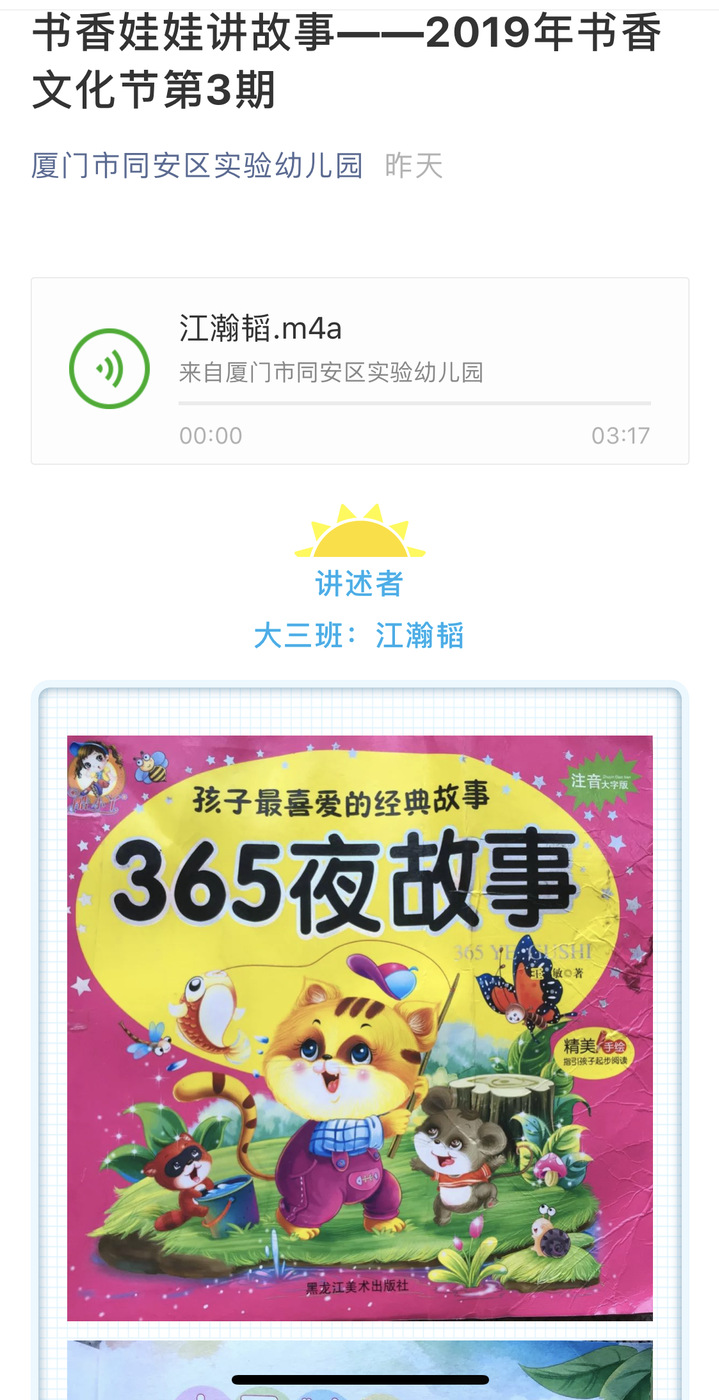The image size is (719, 1400).
Task: Open 厦门市同安区实验幼儿园 account page
Action: pyautogui.click(x=197, y=165)
